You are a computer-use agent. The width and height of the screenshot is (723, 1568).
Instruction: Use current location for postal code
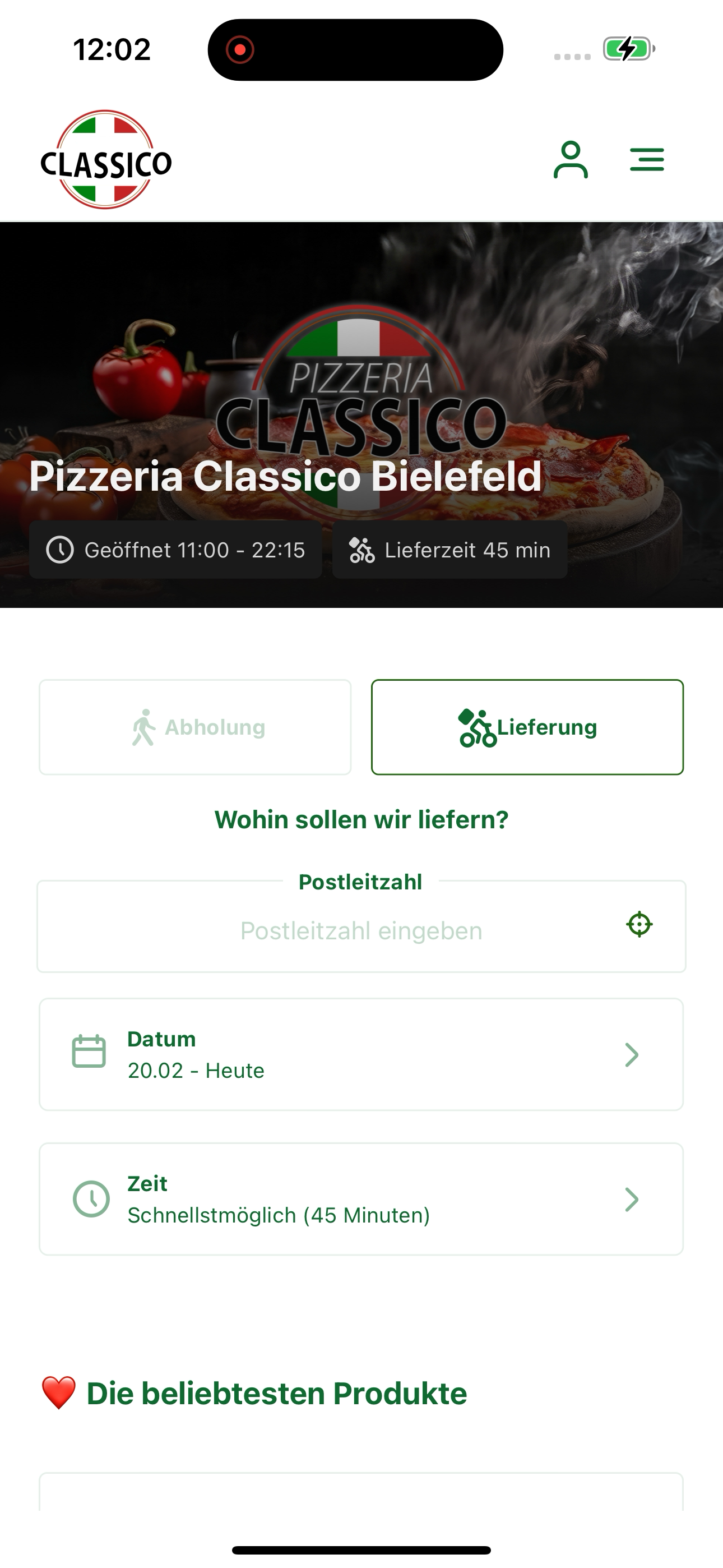[639, 925]
